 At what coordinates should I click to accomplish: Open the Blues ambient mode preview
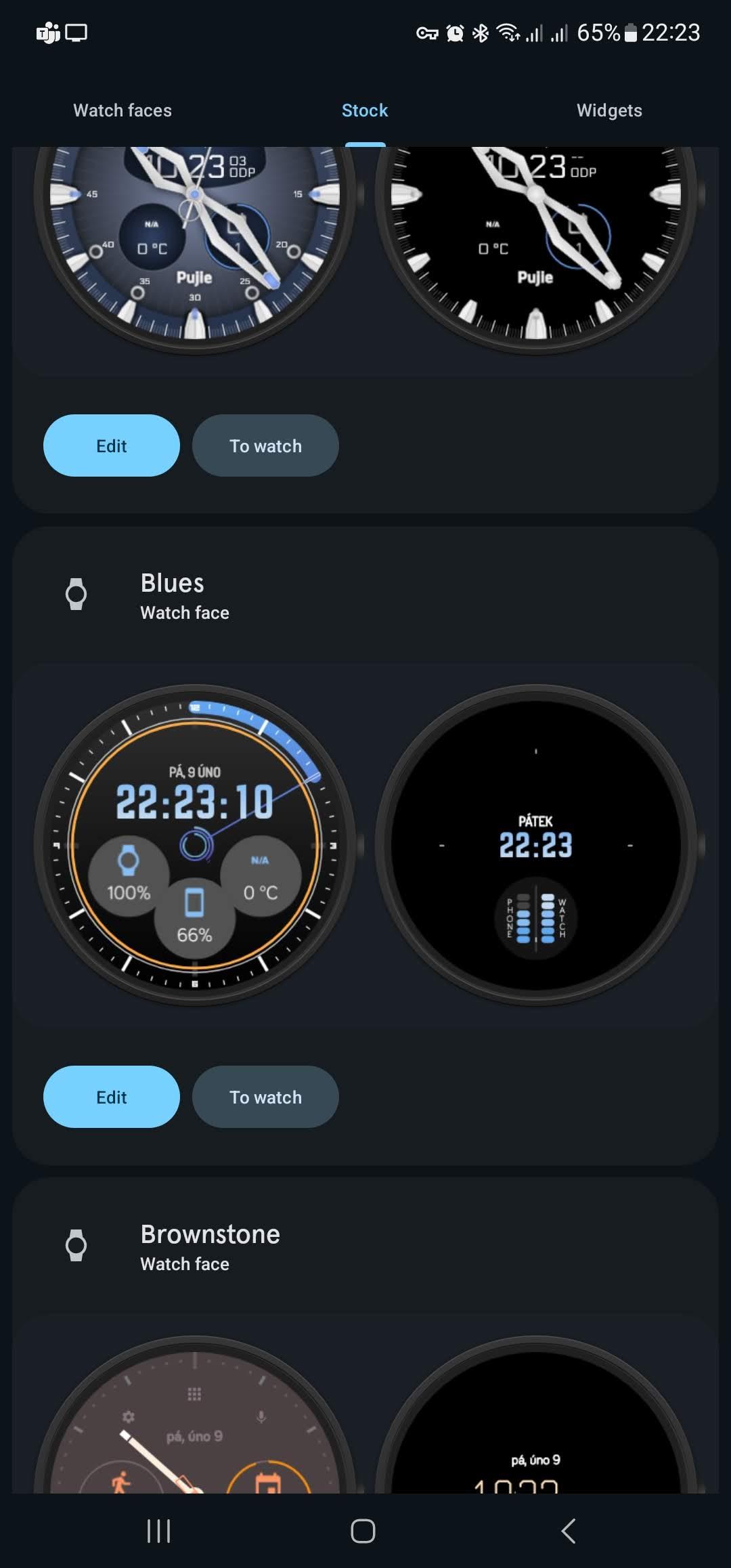tap(536, 846)
